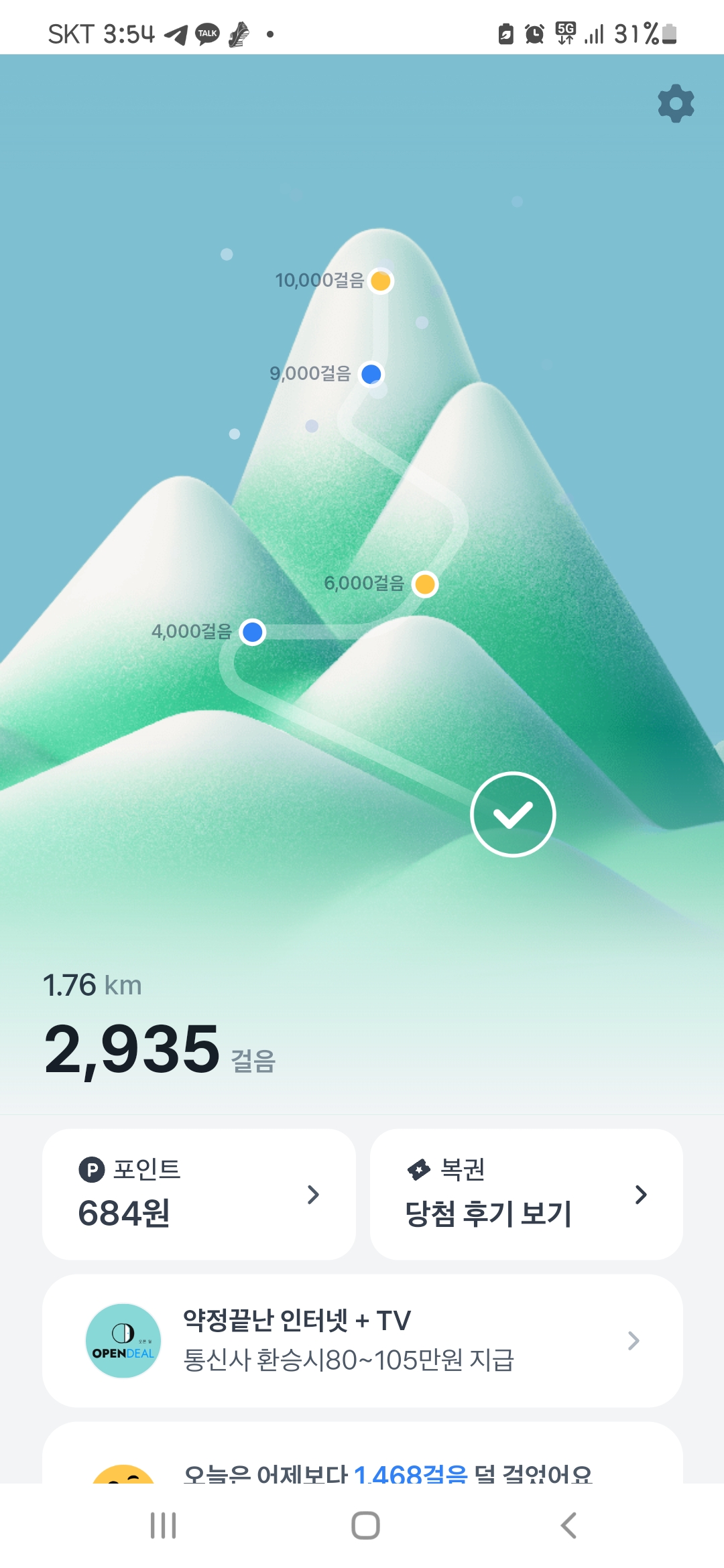Image resolution: width=724 pixels, height=1568 pixels.
Task: Open recent apps from the navigation bar
Action: pyautogui.click(x=163, y=1526)
